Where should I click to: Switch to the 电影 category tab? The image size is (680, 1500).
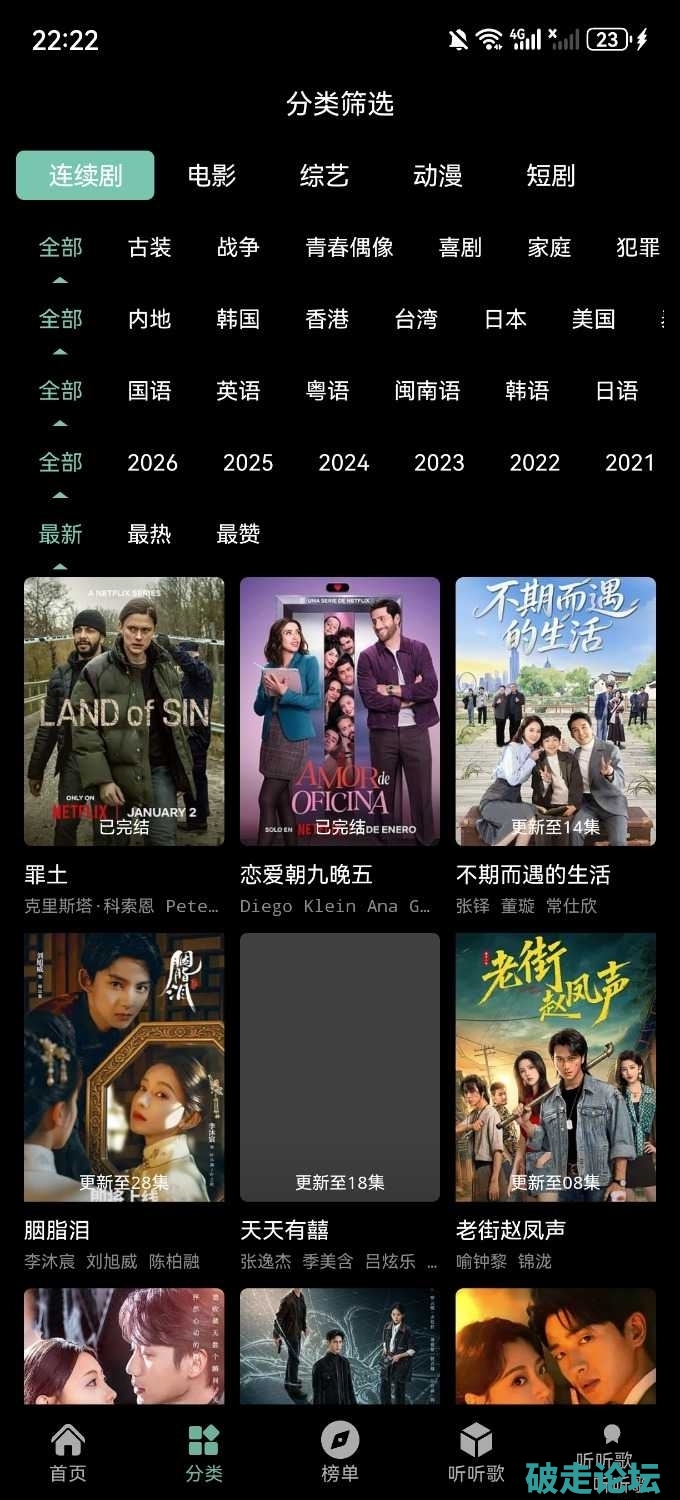(x=211, y=176)
